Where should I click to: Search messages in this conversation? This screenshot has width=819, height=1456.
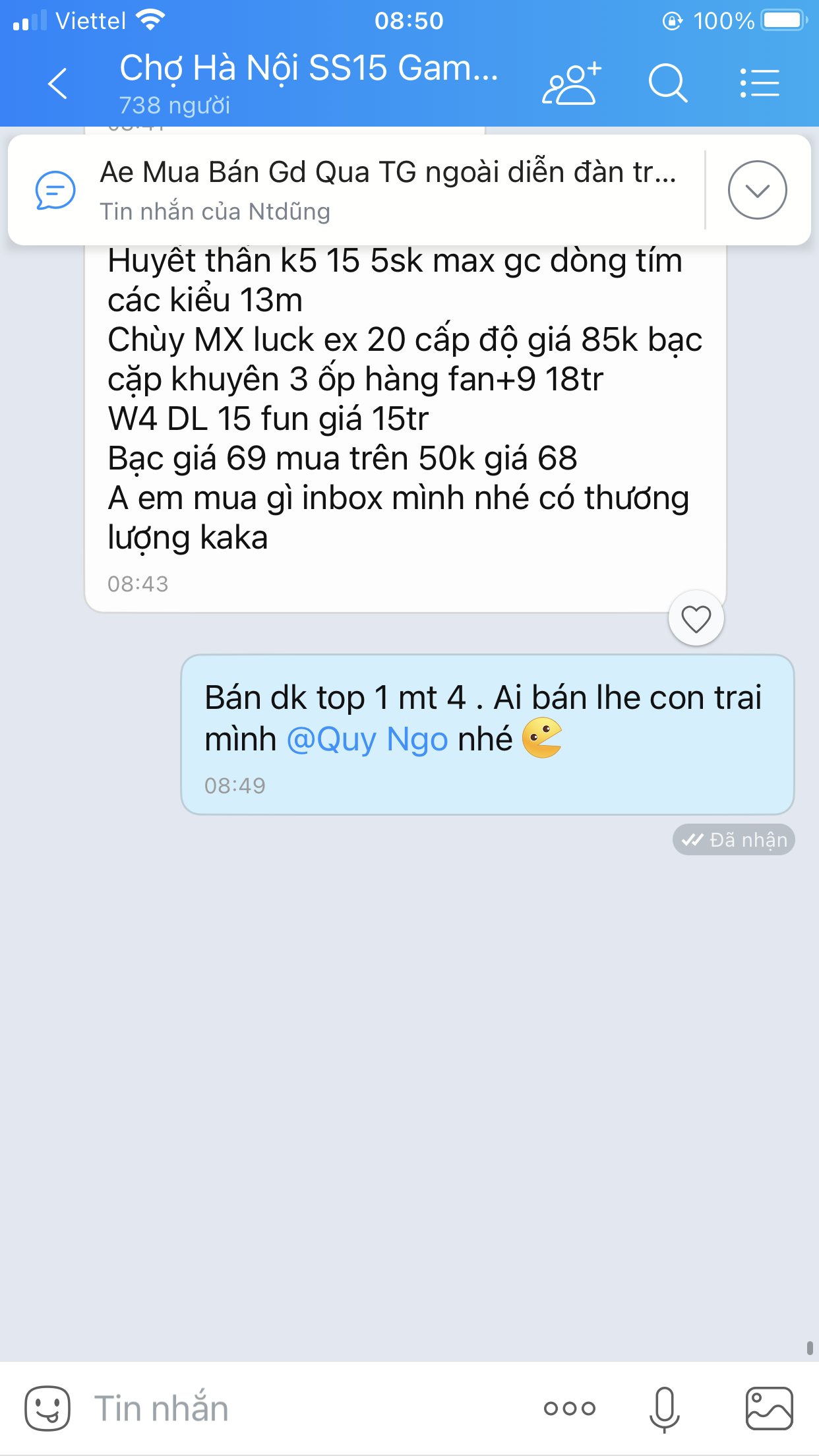click(x=667, y=84)
